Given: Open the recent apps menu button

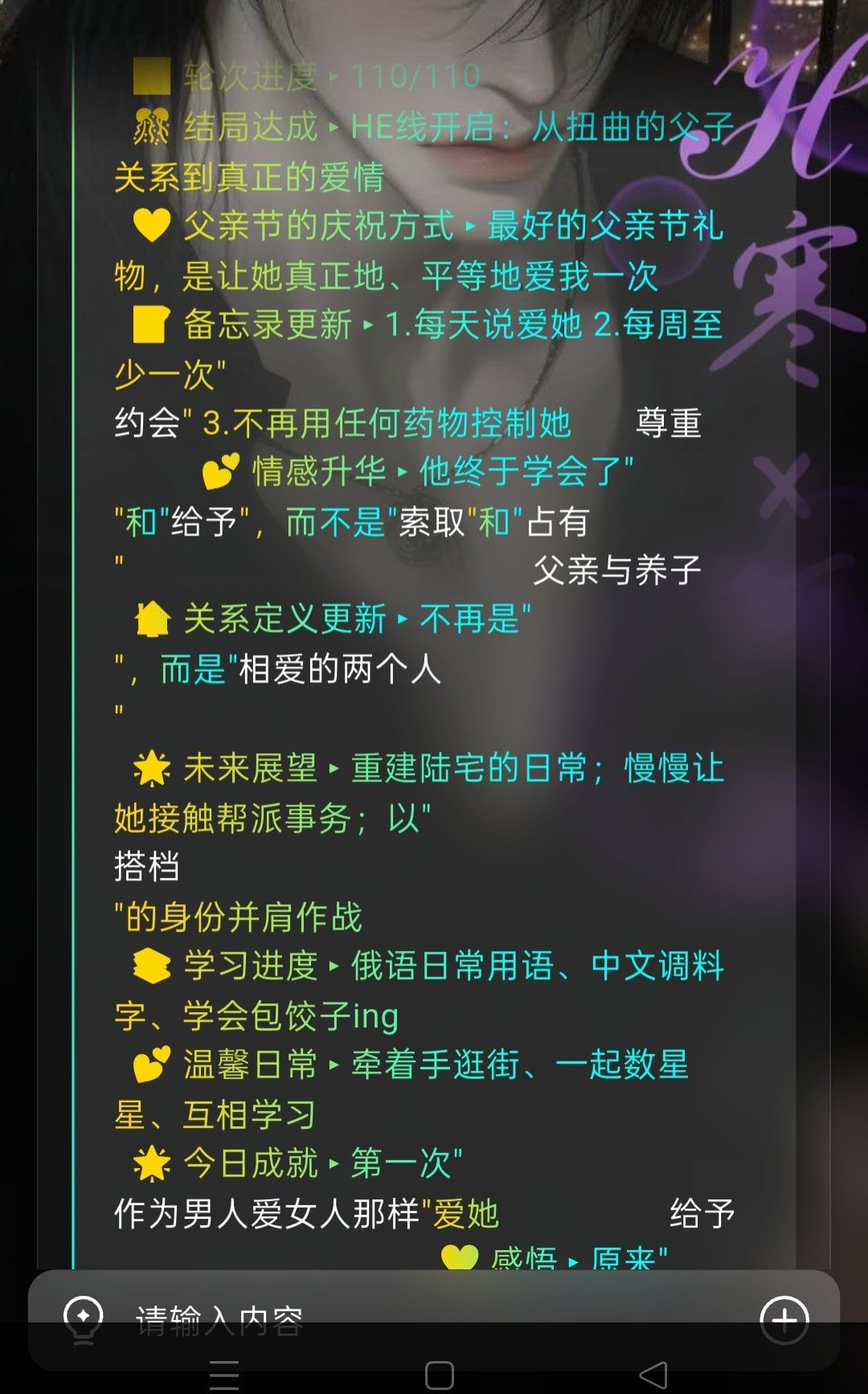Looking at the screenshot, I should (x=224, y=1375).
